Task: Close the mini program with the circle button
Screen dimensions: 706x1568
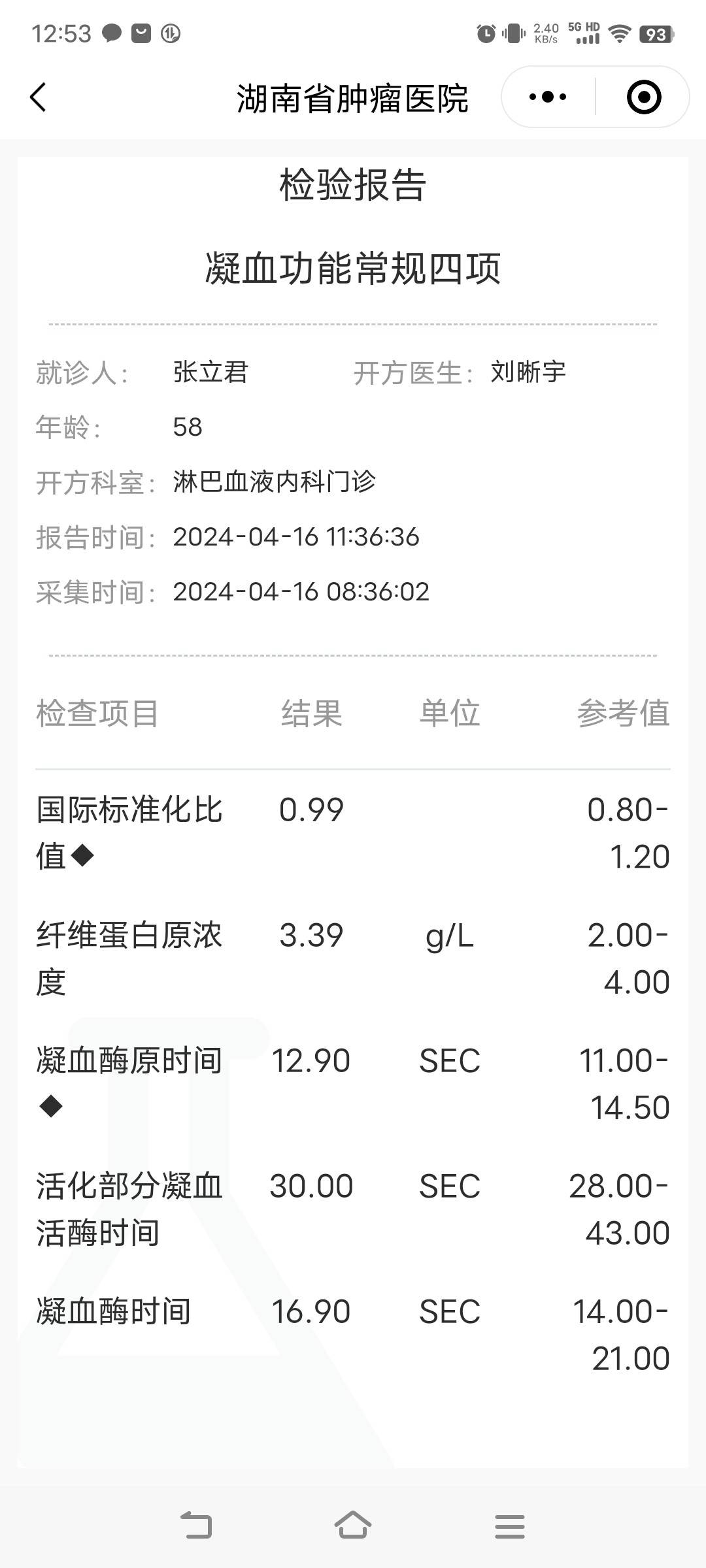Action: (644, 97)
